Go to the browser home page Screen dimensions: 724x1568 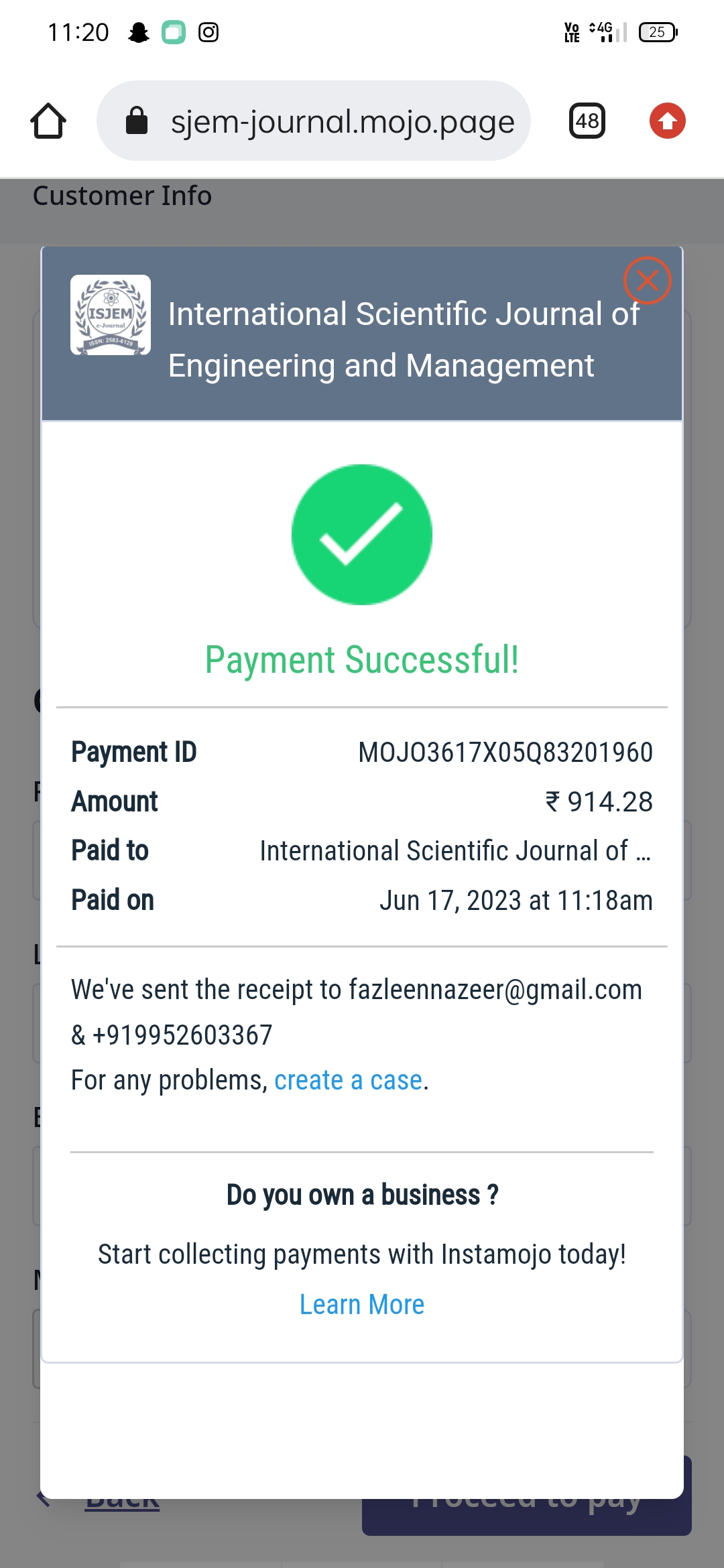coord(48,121)
